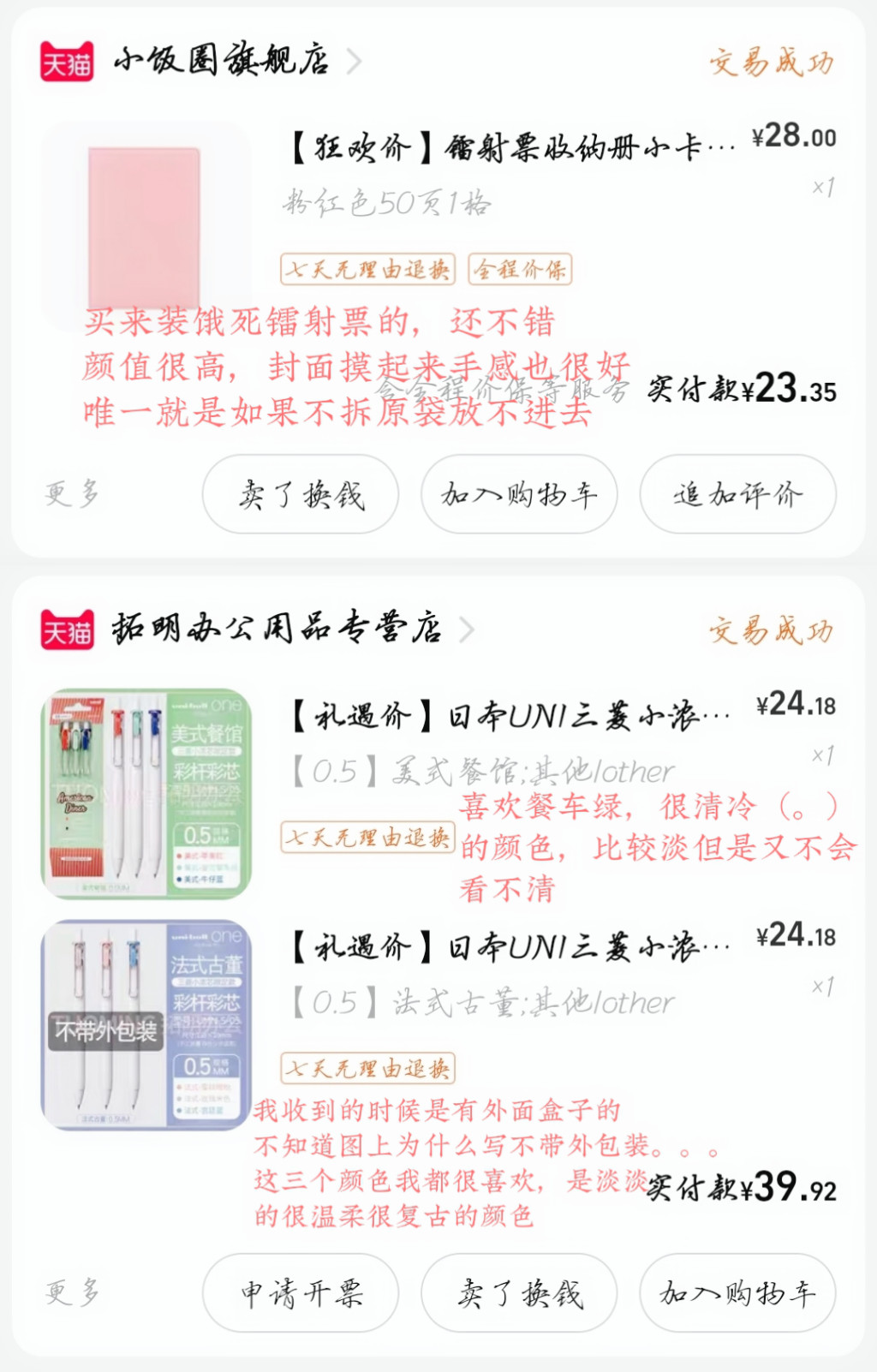Tap 更多 under the 小饭圈旗舰店 order
The image size is (877, 1372).
pyautogui.click(x=73, y=494)
